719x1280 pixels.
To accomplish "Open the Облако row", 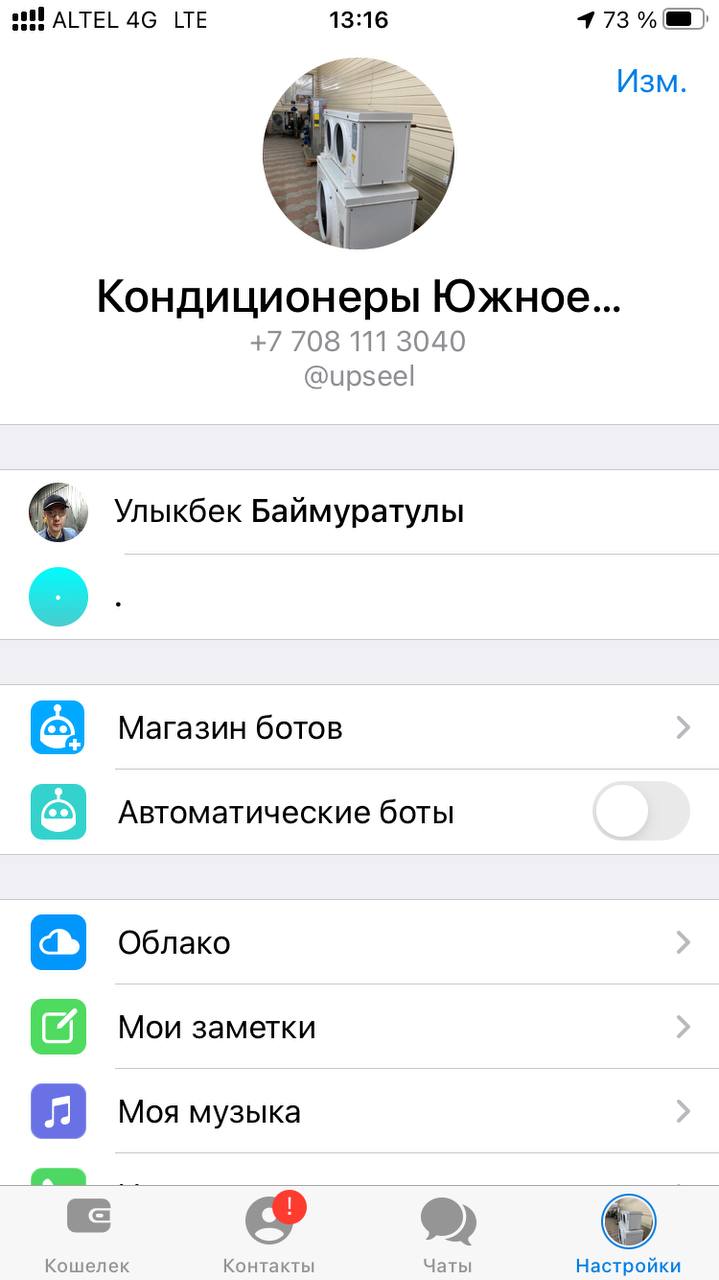I will tap(360, 942).
